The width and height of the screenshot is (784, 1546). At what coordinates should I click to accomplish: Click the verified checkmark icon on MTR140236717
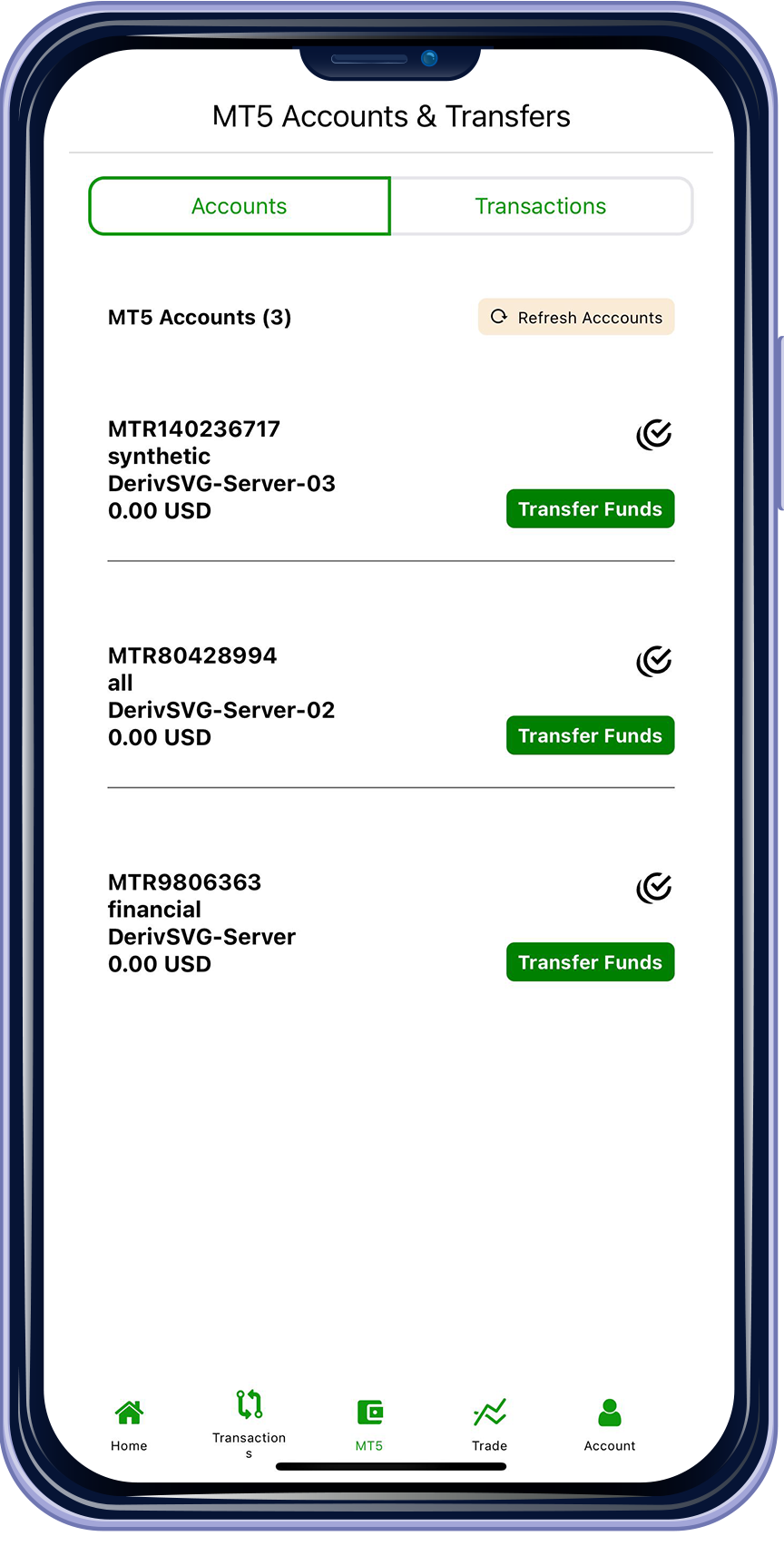click(x=655, y=434)
